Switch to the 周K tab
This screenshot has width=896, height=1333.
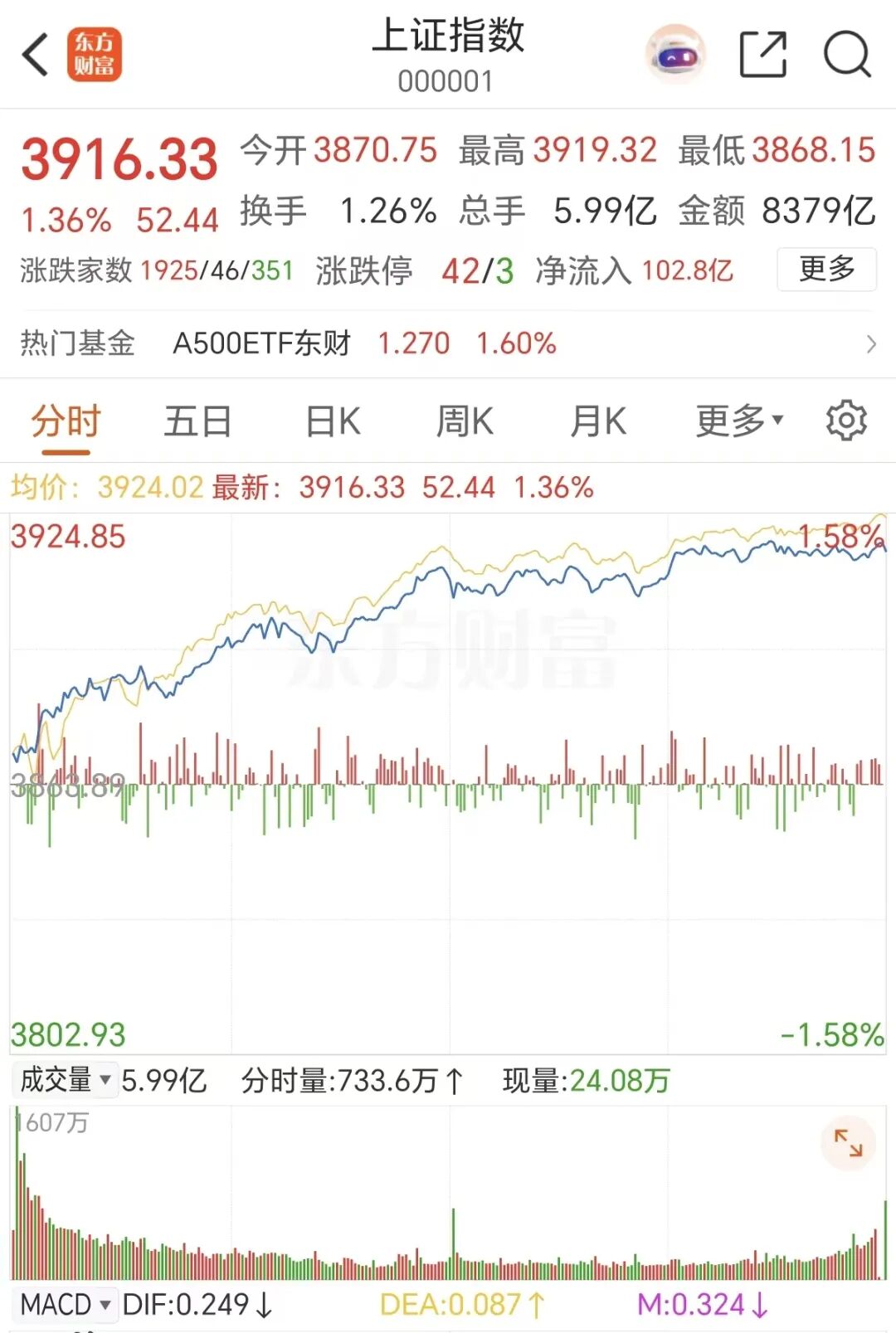point(465,421)
